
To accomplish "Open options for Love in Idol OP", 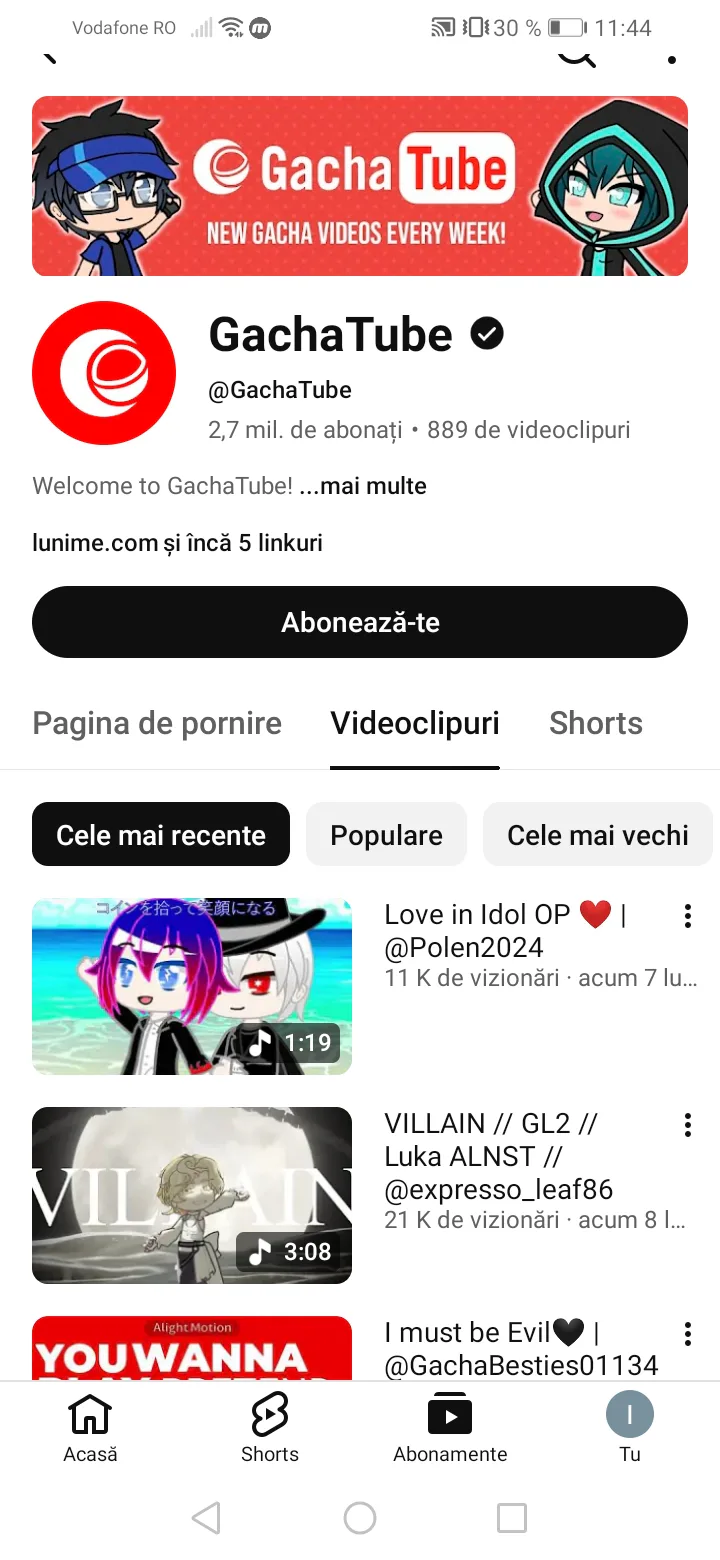I will [x=688, y=916].
